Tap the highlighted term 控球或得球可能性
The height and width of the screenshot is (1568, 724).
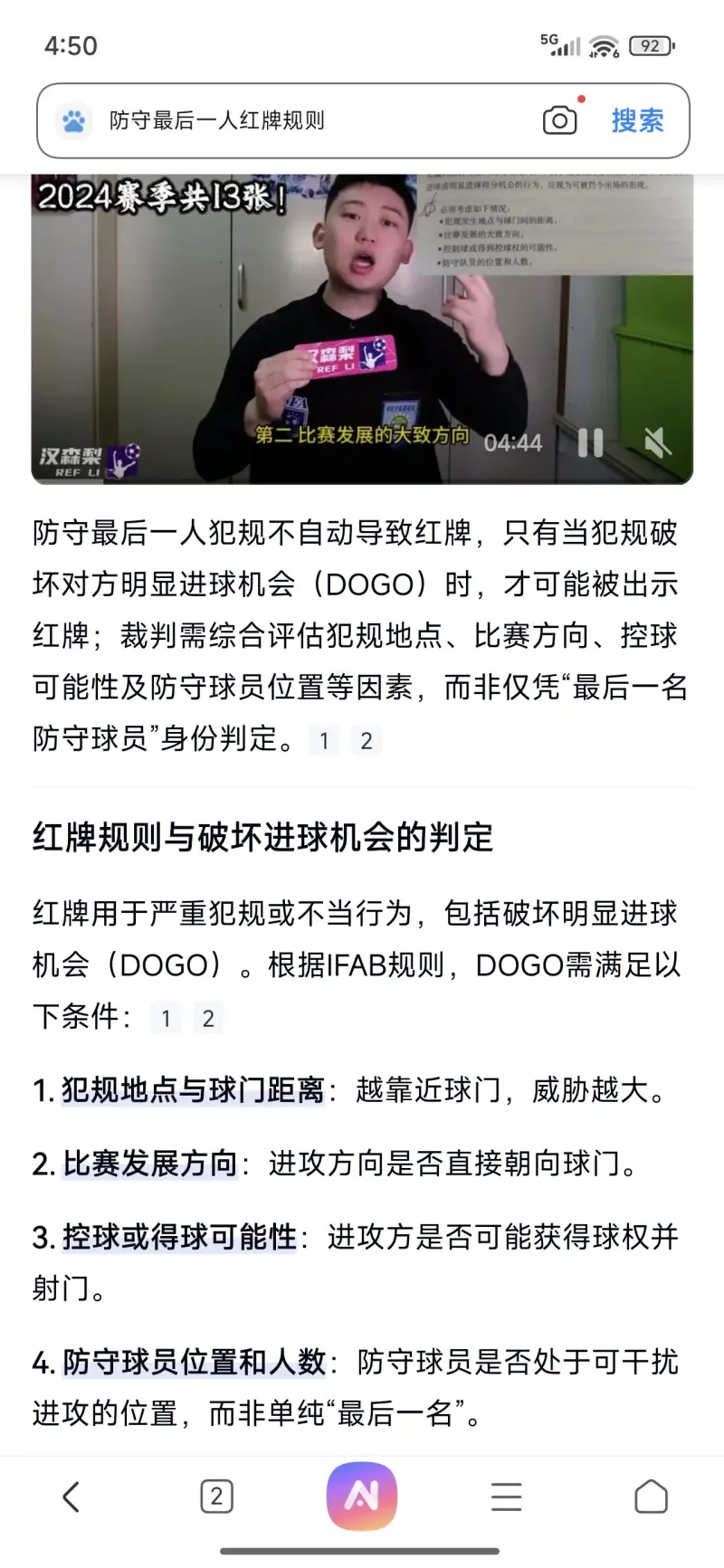click(179, 1237)
